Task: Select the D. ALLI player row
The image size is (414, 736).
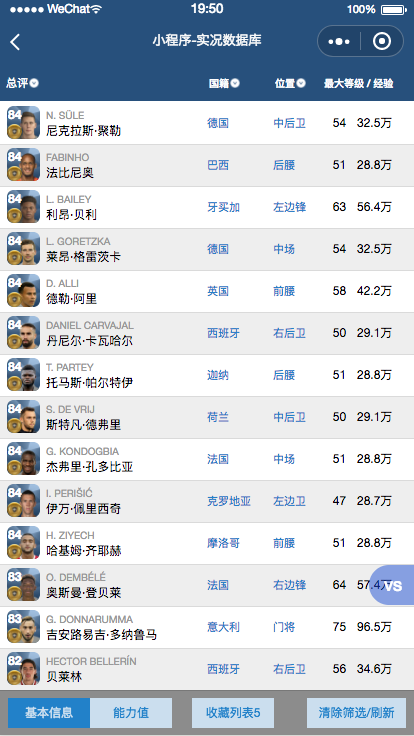Action: [x=207, y=291]
